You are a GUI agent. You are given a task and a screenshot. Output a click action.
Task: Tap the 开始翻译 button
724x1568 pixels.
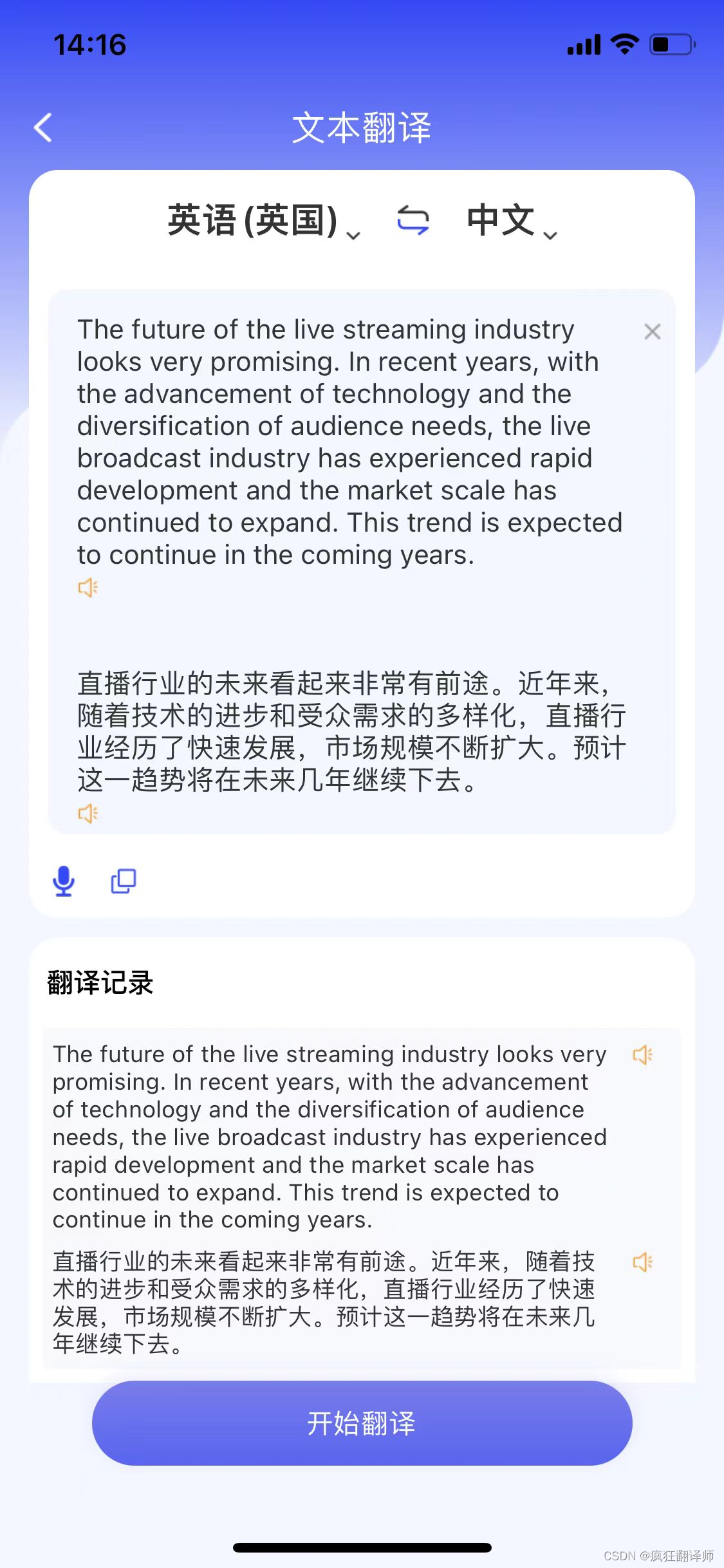tap(362, 1423)
